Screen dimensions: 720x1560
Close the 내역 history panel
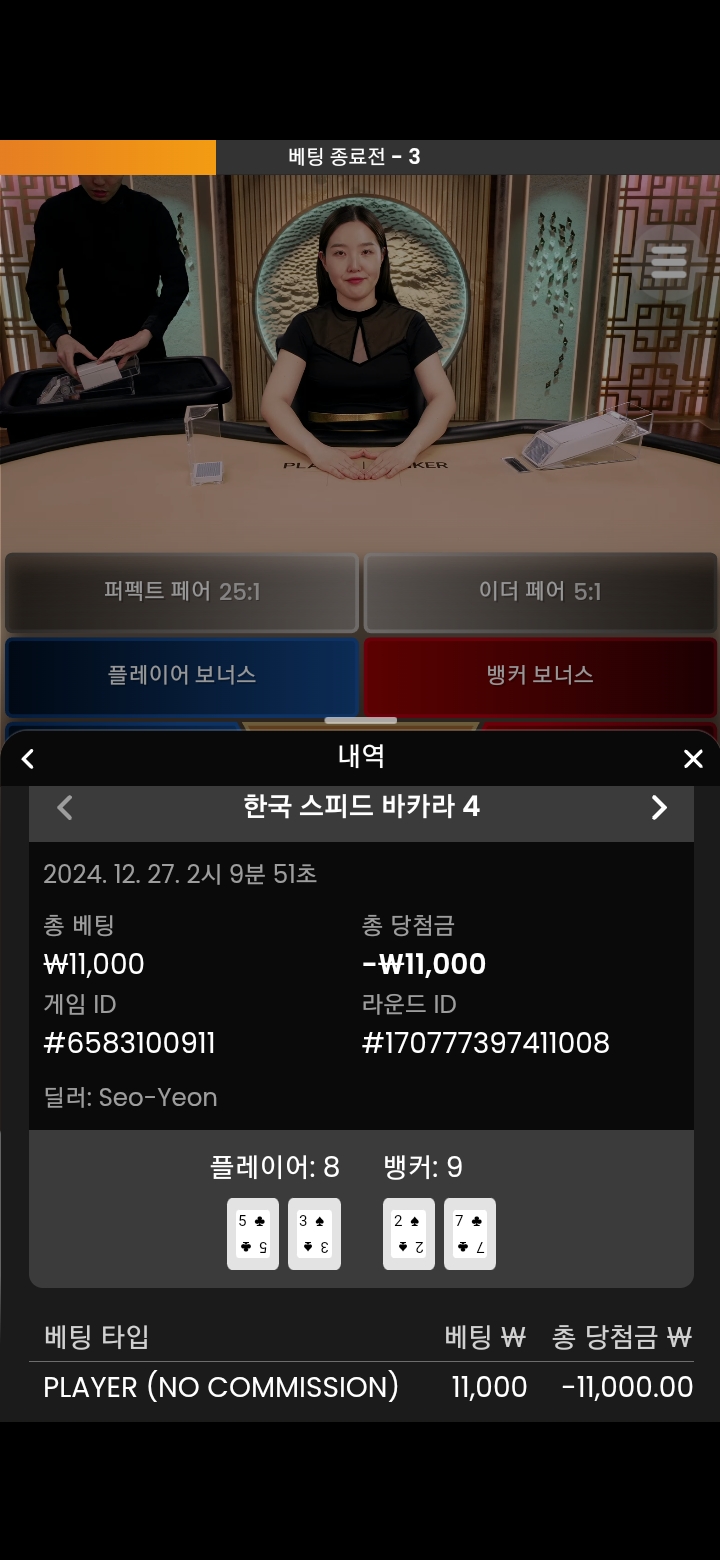(693, 759)
